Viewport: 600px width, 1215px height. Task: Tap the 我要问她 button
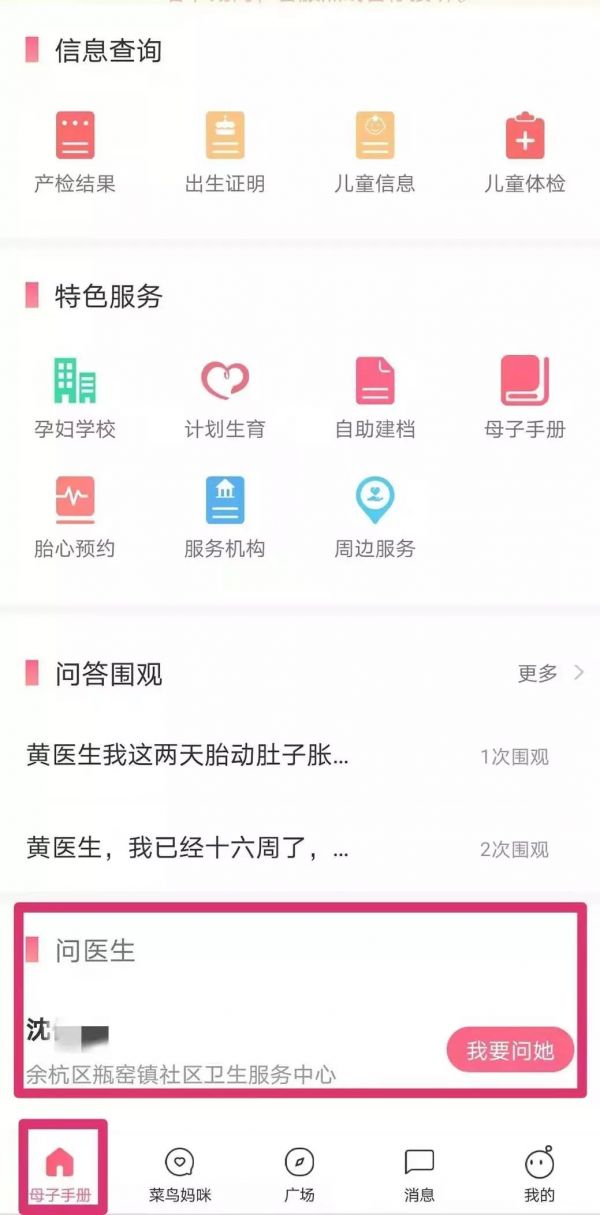point(510,1051)
